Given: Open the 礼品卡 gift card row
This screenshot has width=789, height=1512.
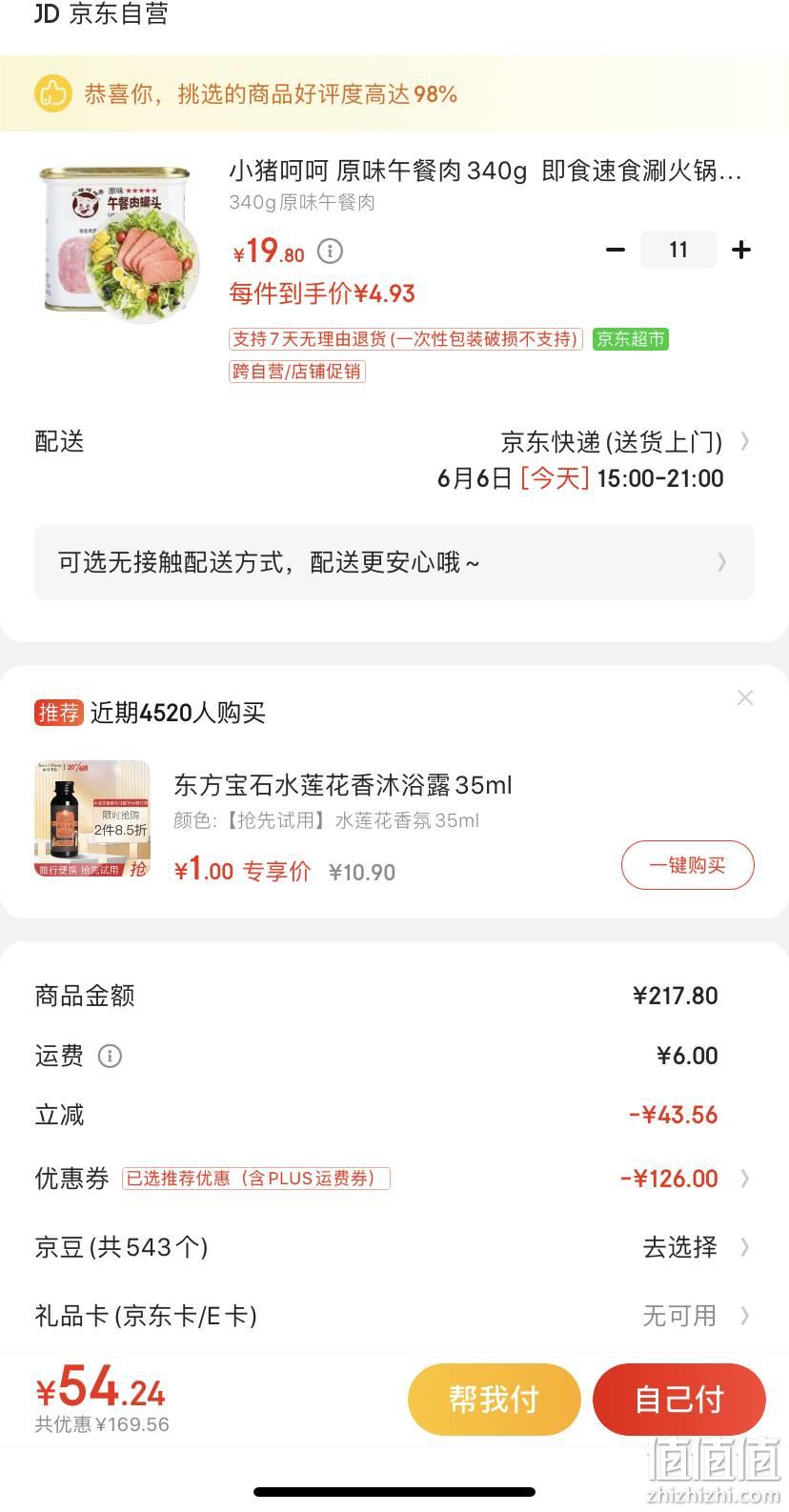Looking at the screenshot, I should 394,1316.
